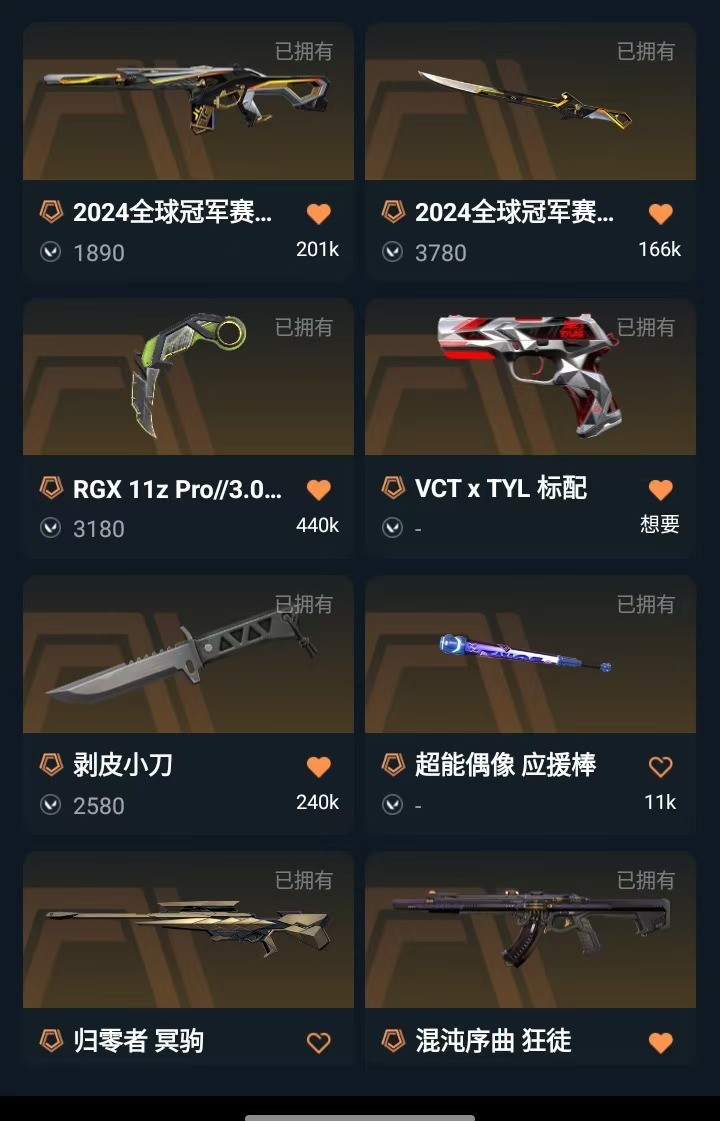The image size is (720, 1121).
Task: Tap the heart on the 3780 2024全球冠军赛 skin
Action: click(660, 213)
